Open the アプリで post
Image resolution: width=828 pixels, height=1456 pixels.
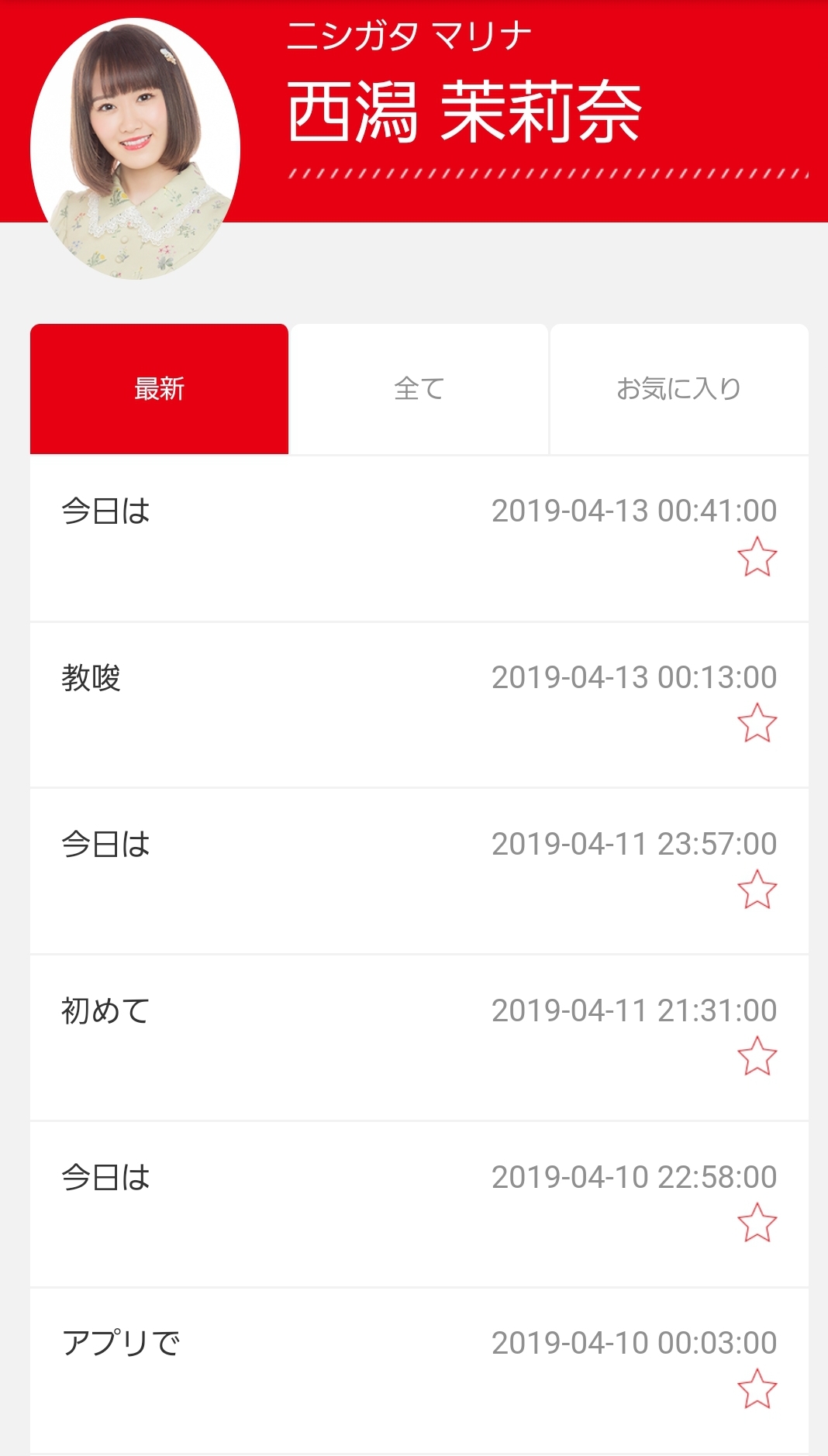pyautogui.click(x=419, y=1372)
